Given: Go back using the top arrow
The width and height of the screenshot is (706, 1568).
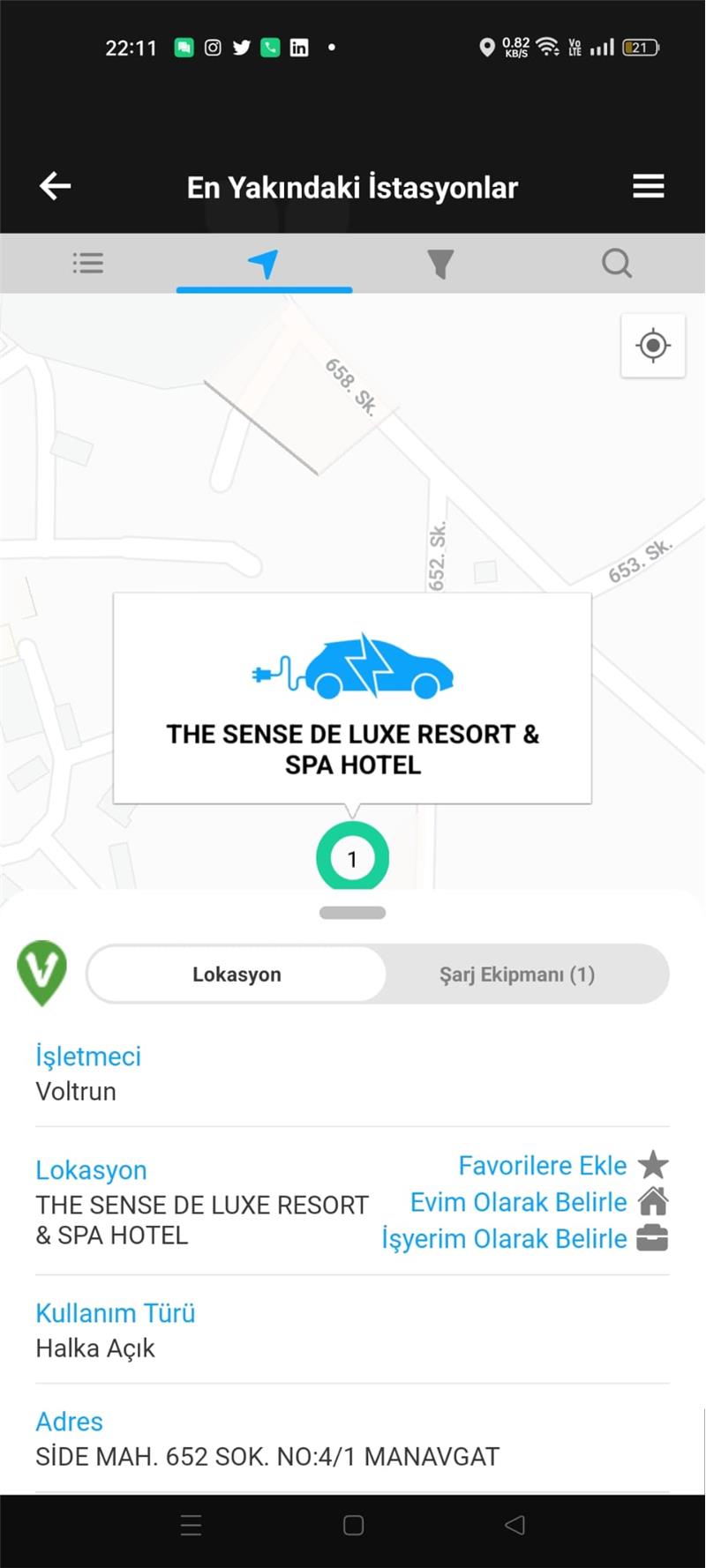Looking at the screenshot, I should [56, 186].
